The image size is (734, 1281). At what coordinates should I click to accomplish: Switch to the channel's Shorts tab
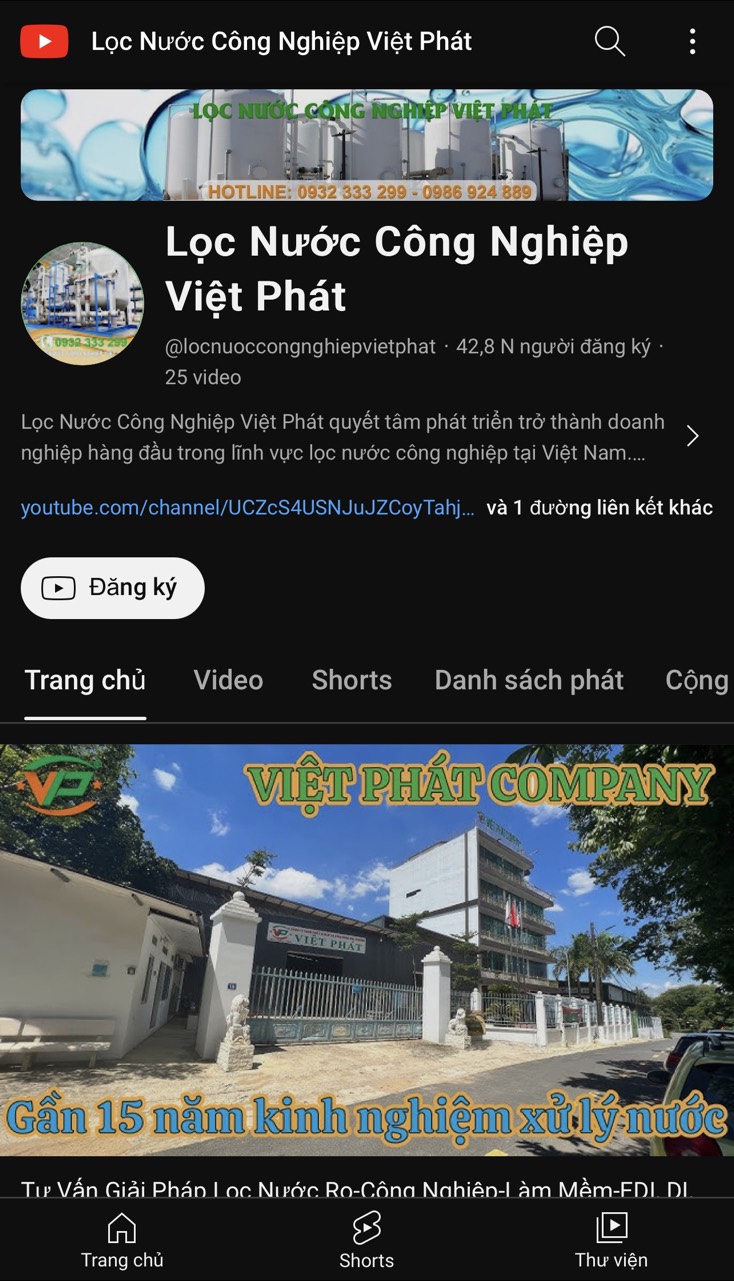tap(351, 680)
